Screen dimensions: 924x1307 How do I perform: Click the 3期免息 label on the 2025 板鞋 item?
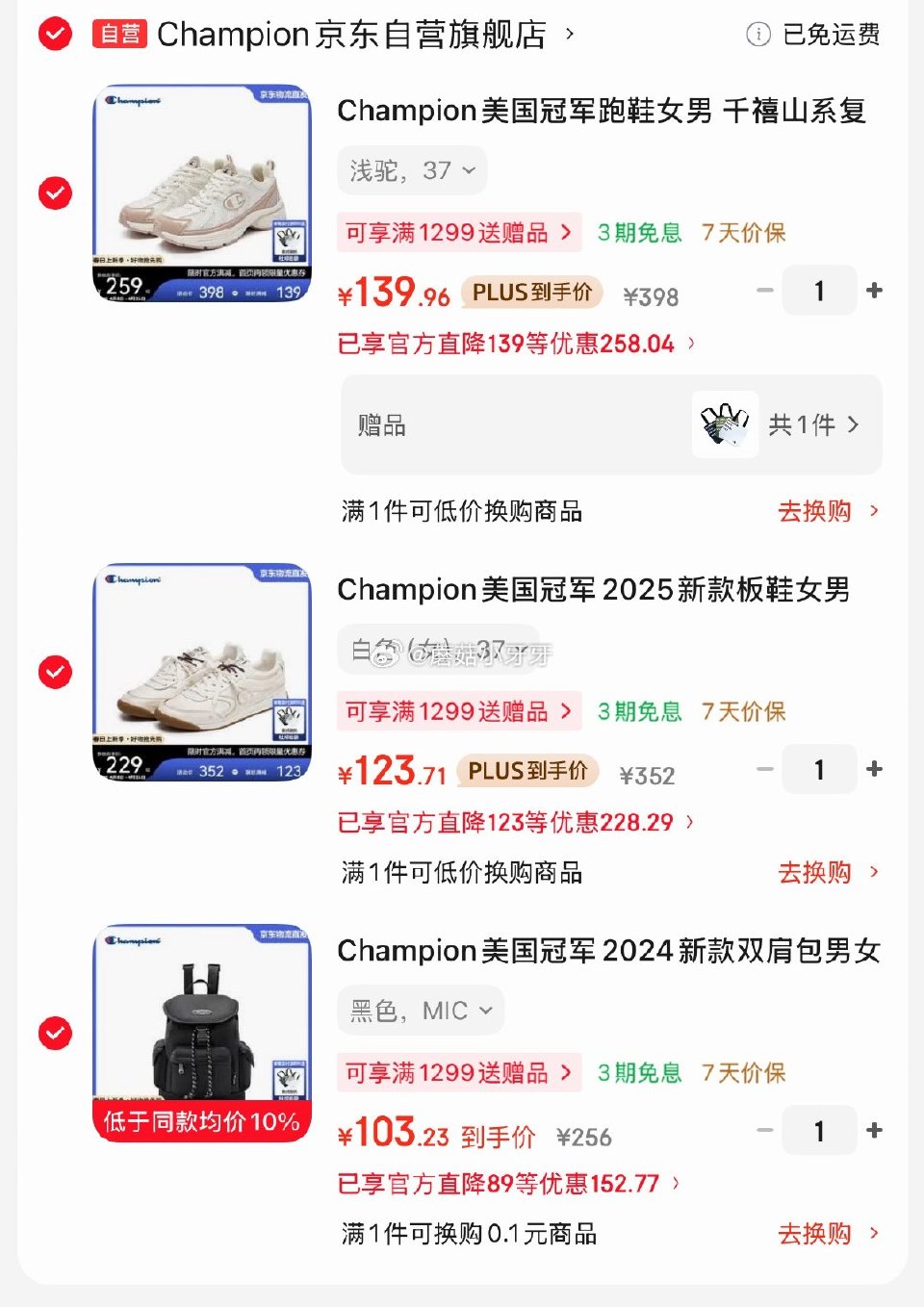click(638, 712)
